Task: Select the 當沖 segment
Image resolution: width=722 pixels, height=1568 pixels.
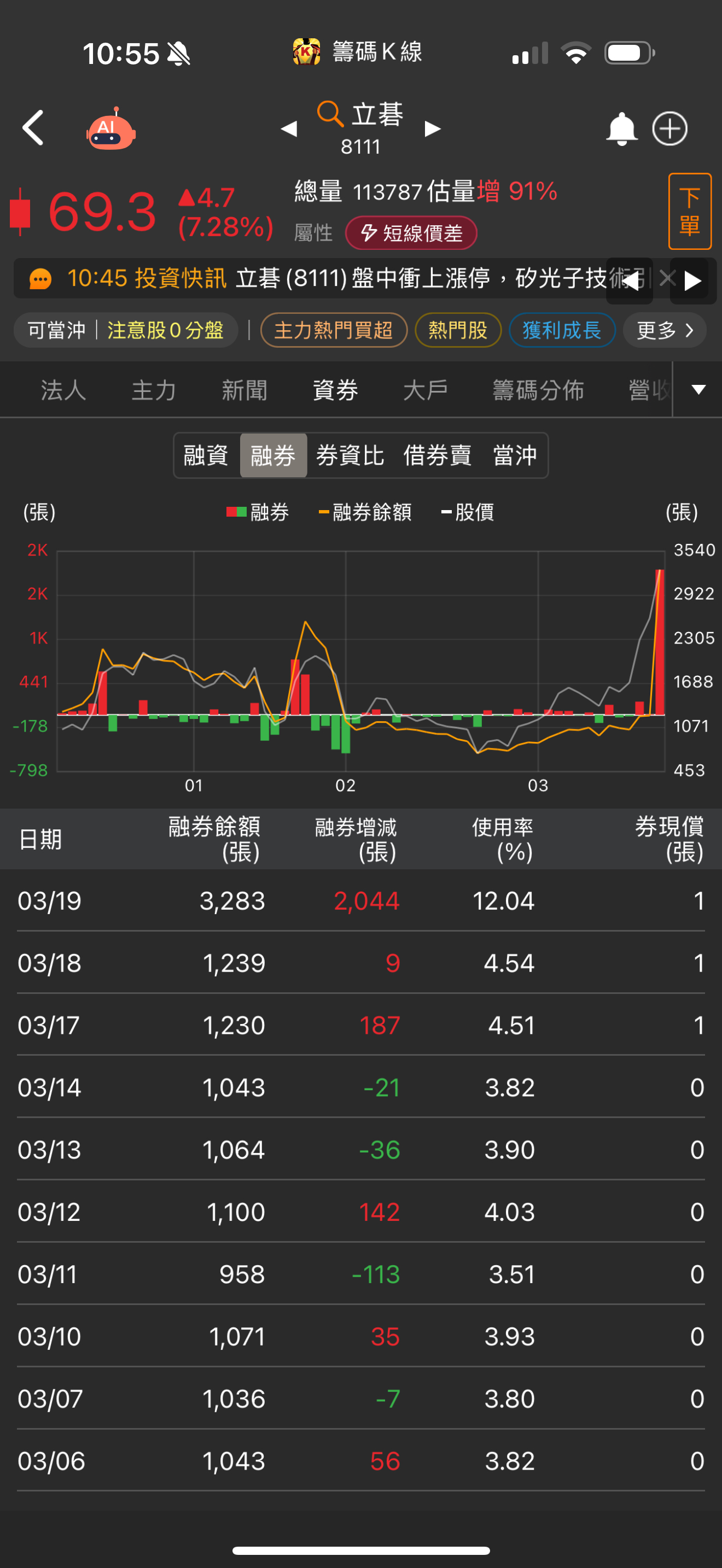Action: [x=515, y=455]
